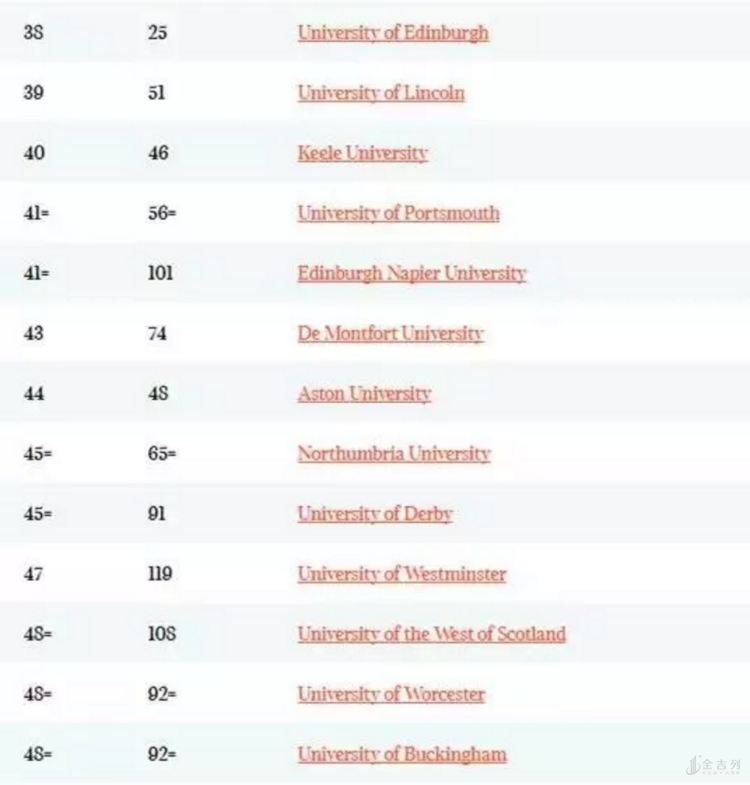
Task: Open the University of Lincoln link
Action: pyautogui.click(x=381, y=93)
